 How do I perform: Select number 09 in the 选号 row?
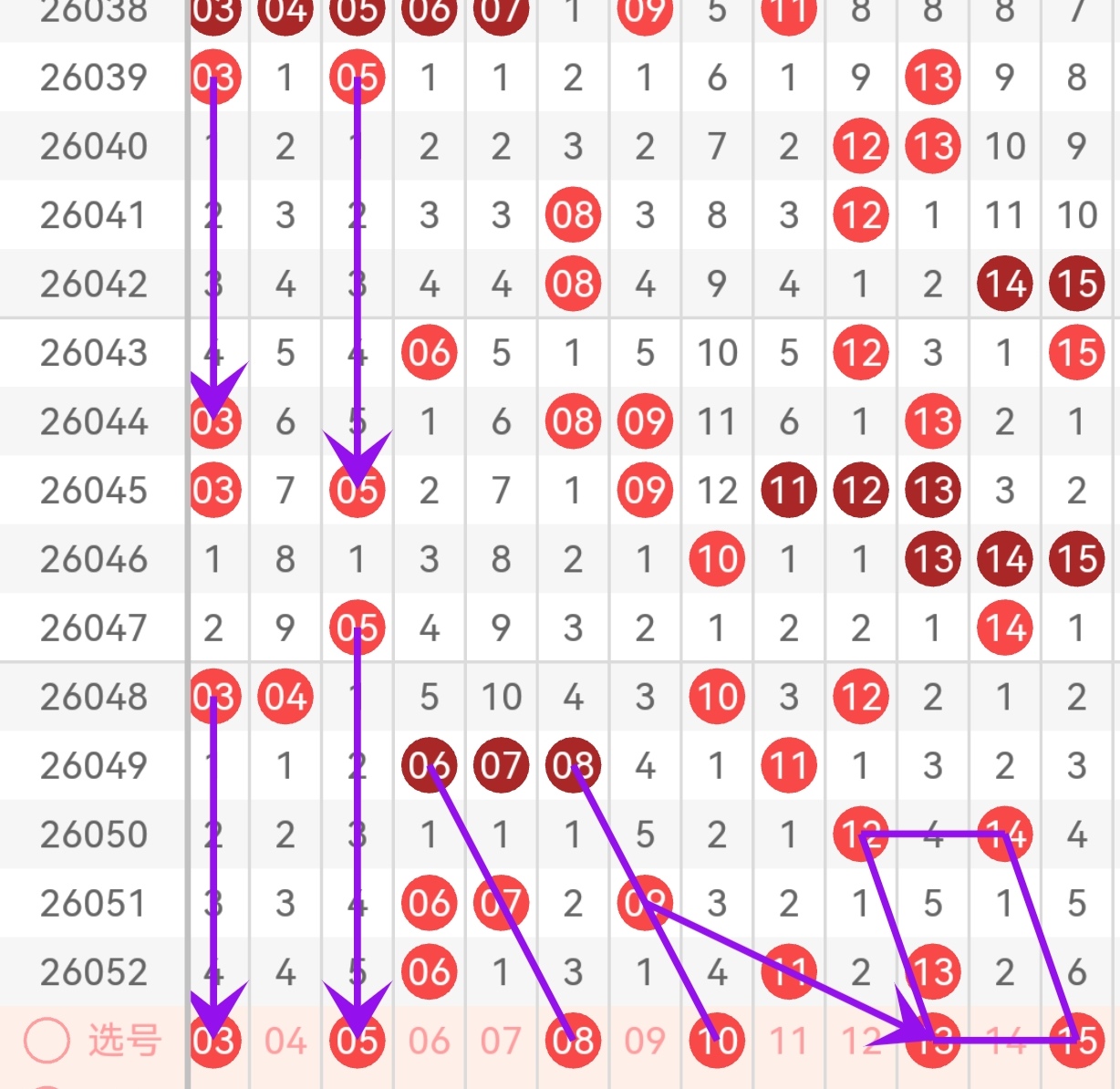point(645,1041)
